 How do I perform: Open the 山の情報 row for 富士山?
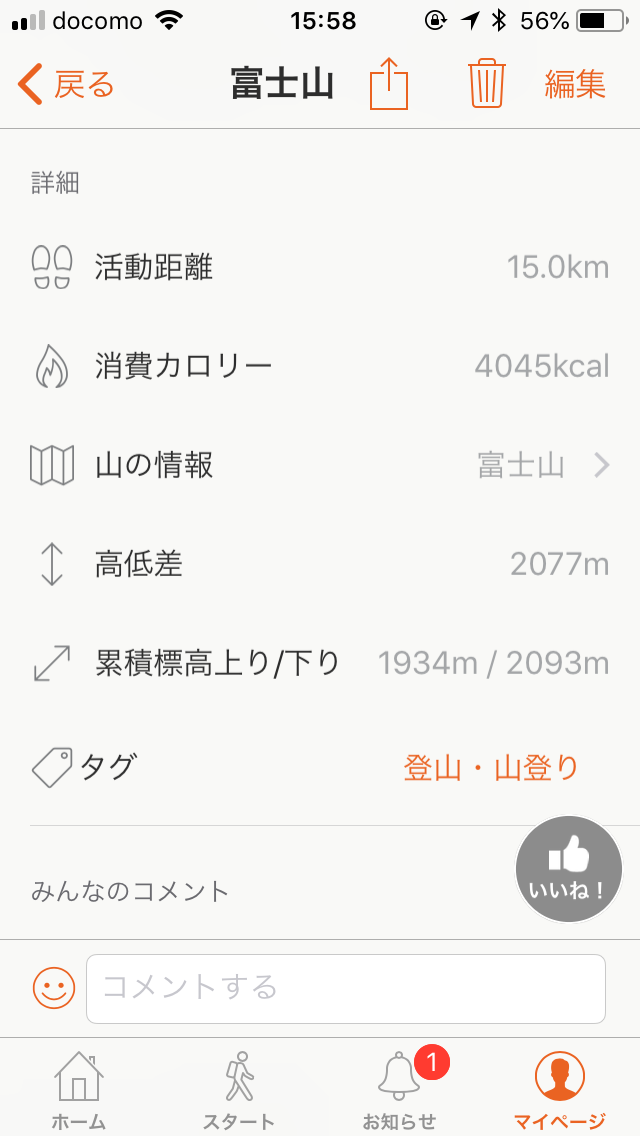[x=320, y=465]
